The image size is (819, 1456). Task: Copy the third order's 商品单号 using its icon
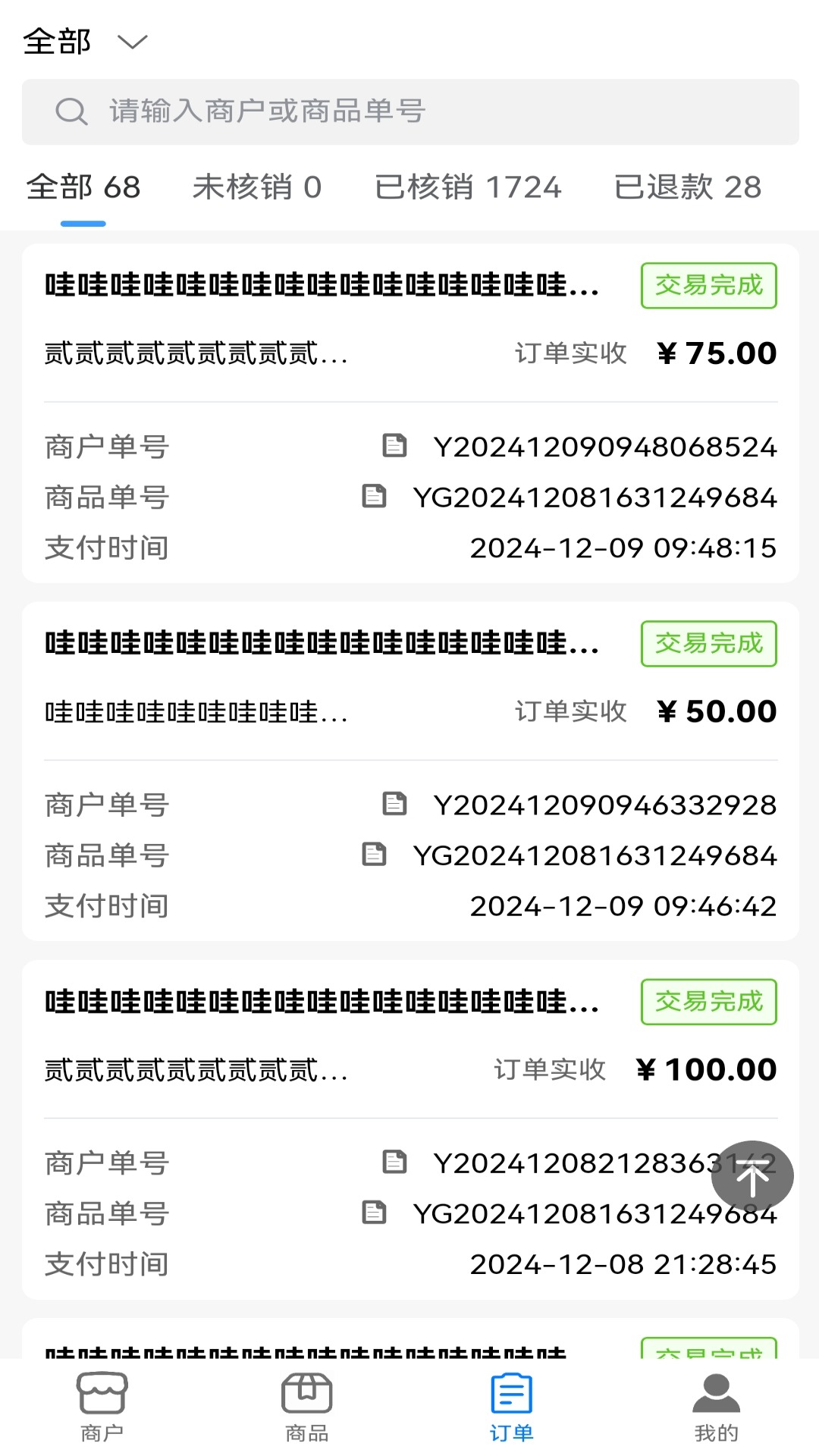(x=373, y=1213)
